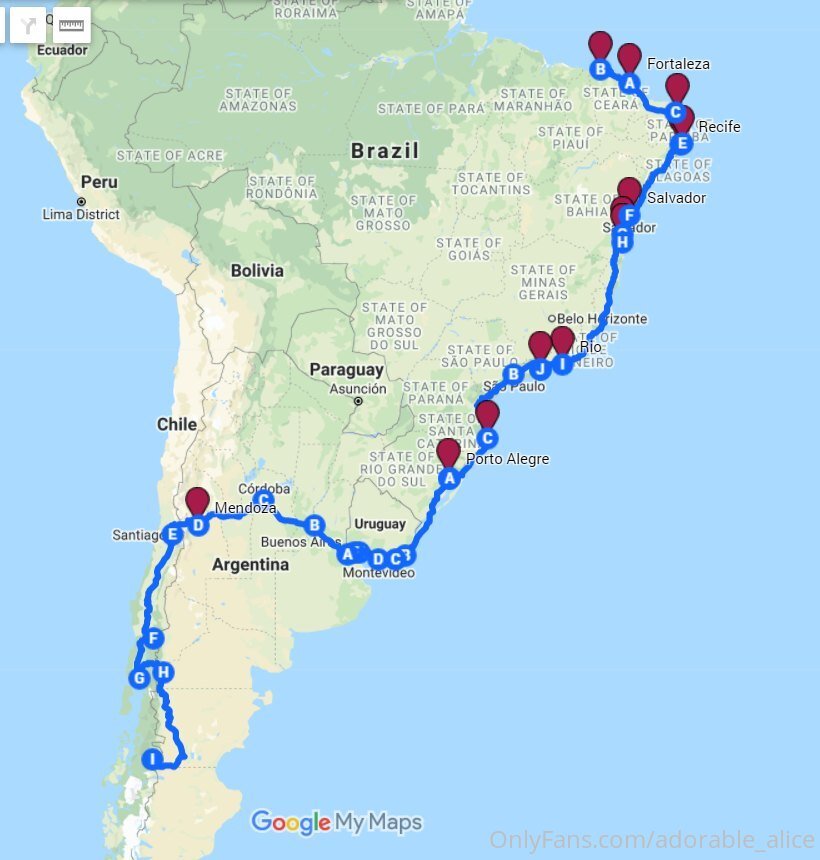Select the measure distances ruler tool
820x860 pixels.
click(x=69, y=25)
